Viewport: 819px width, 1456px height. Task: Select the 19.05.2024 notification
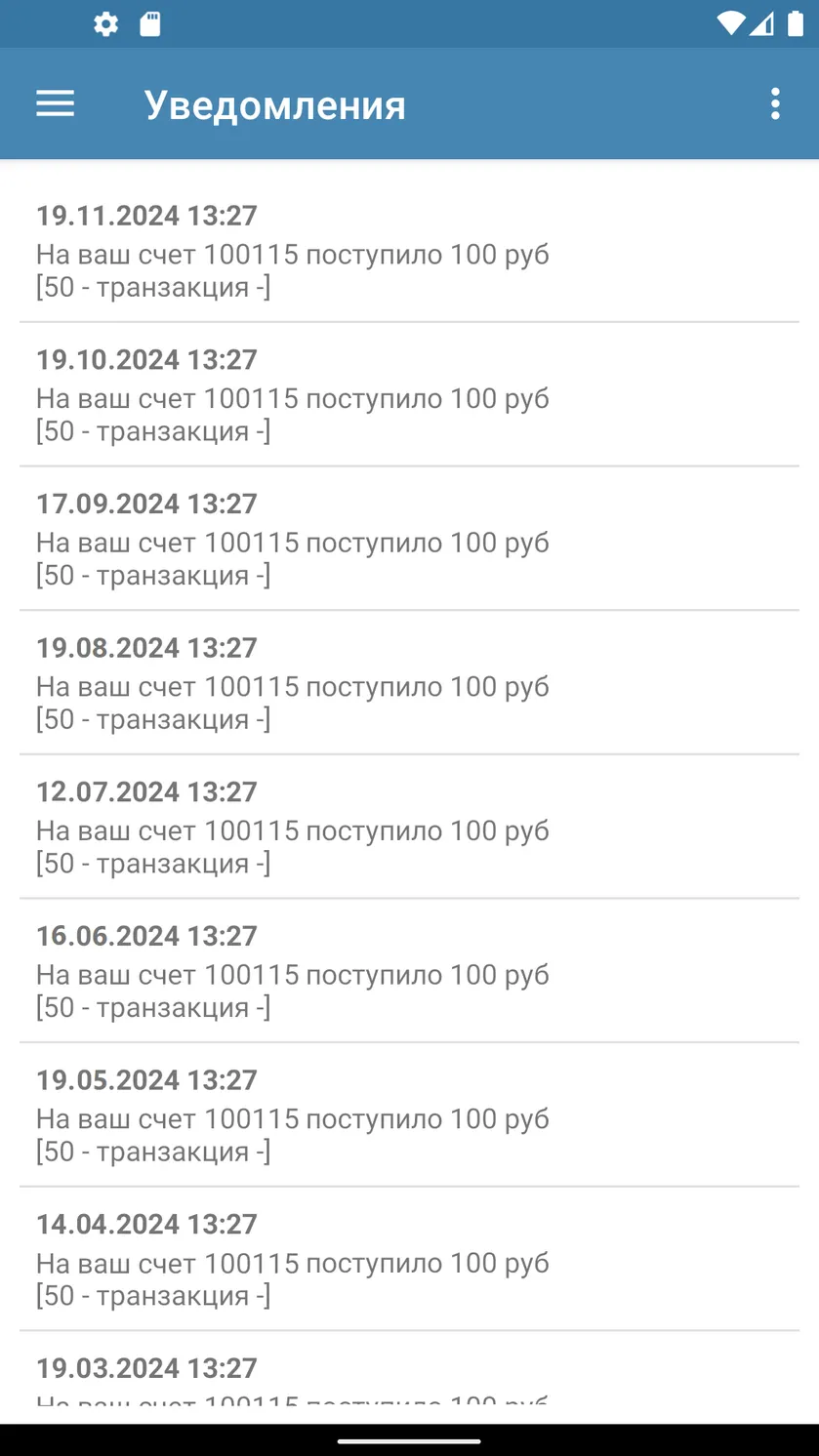(x=409, y=1115)
